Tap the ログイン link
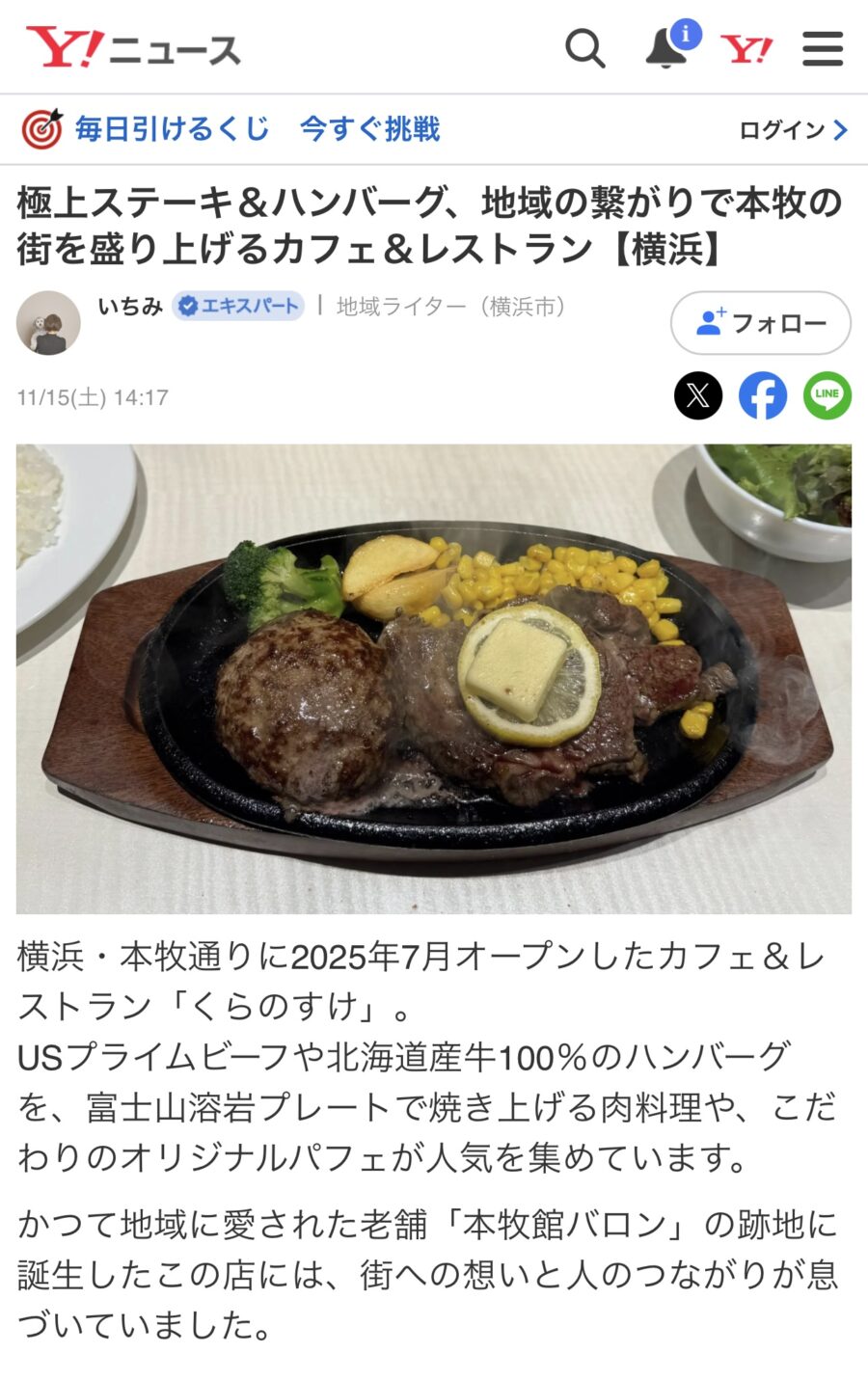The image size is (868, 1380). pyautogui.click(x=793, y=130)
